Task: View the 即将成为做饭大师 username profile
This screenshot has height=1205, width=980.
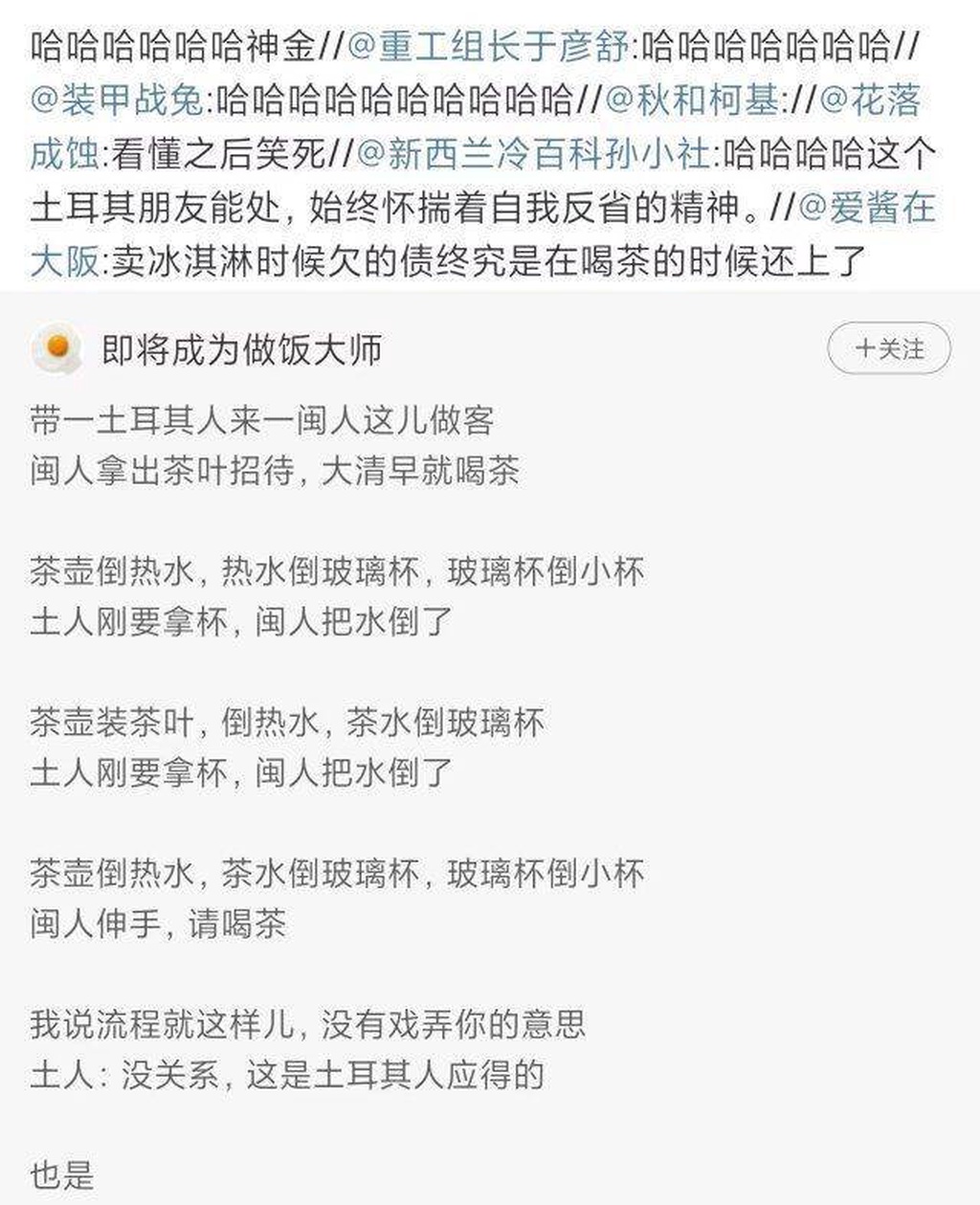Action: point(242,349)
